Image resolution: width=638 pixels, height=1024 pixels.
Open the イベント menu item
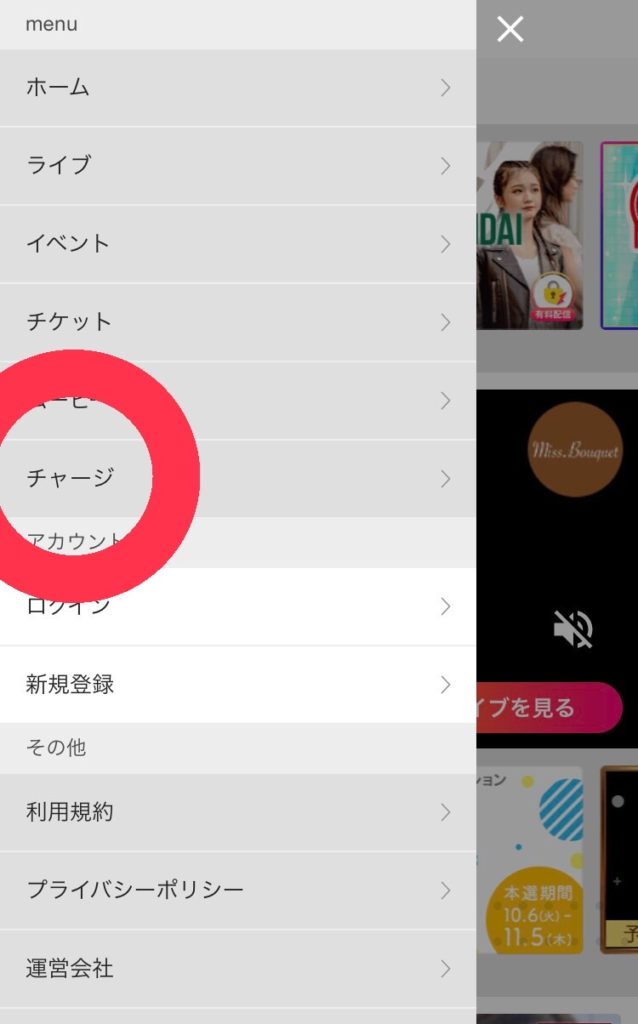pyautogui.click(x=238, y=244)
